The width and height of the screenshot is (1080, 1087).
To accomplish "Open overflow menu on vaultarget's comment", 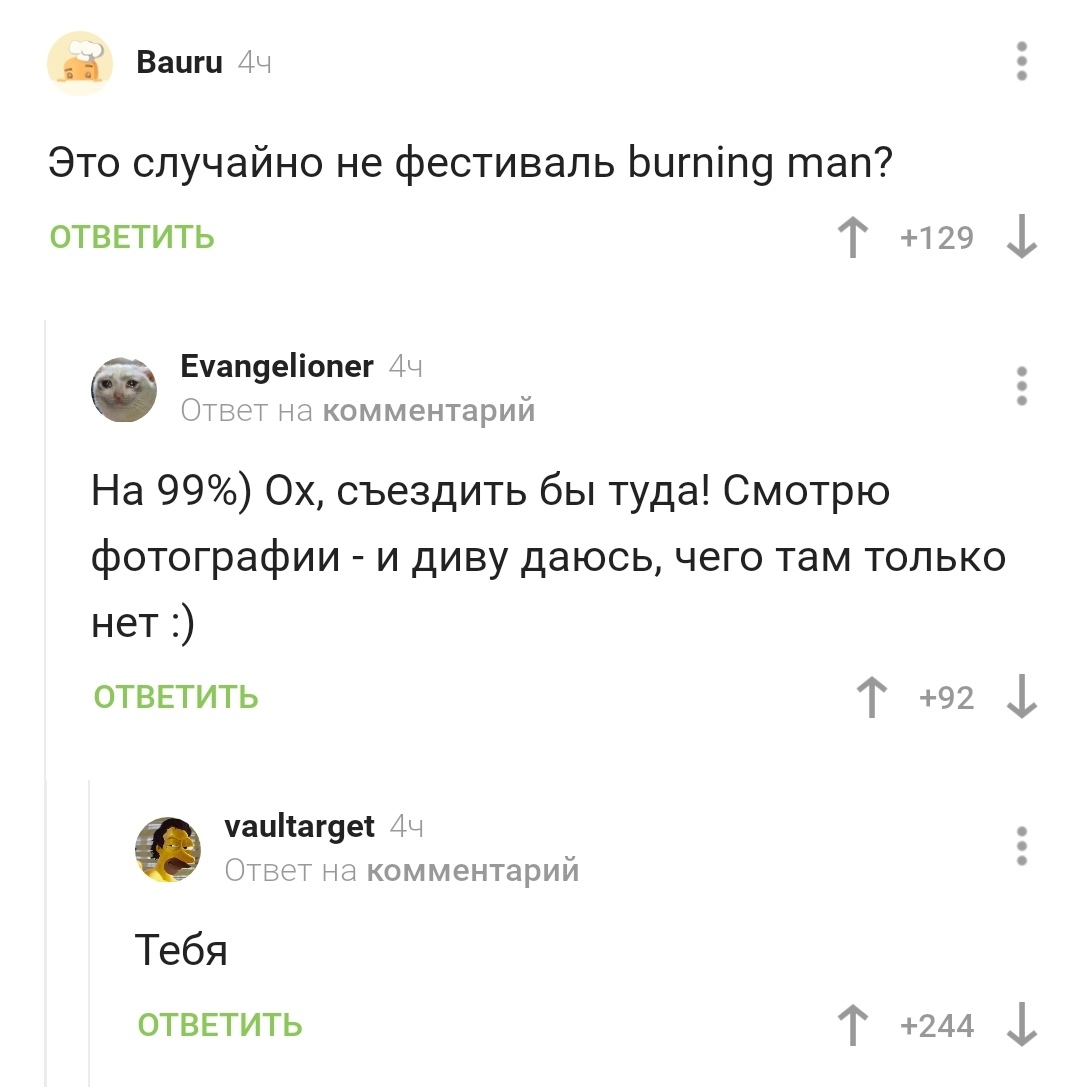I will click(1021, 845).
